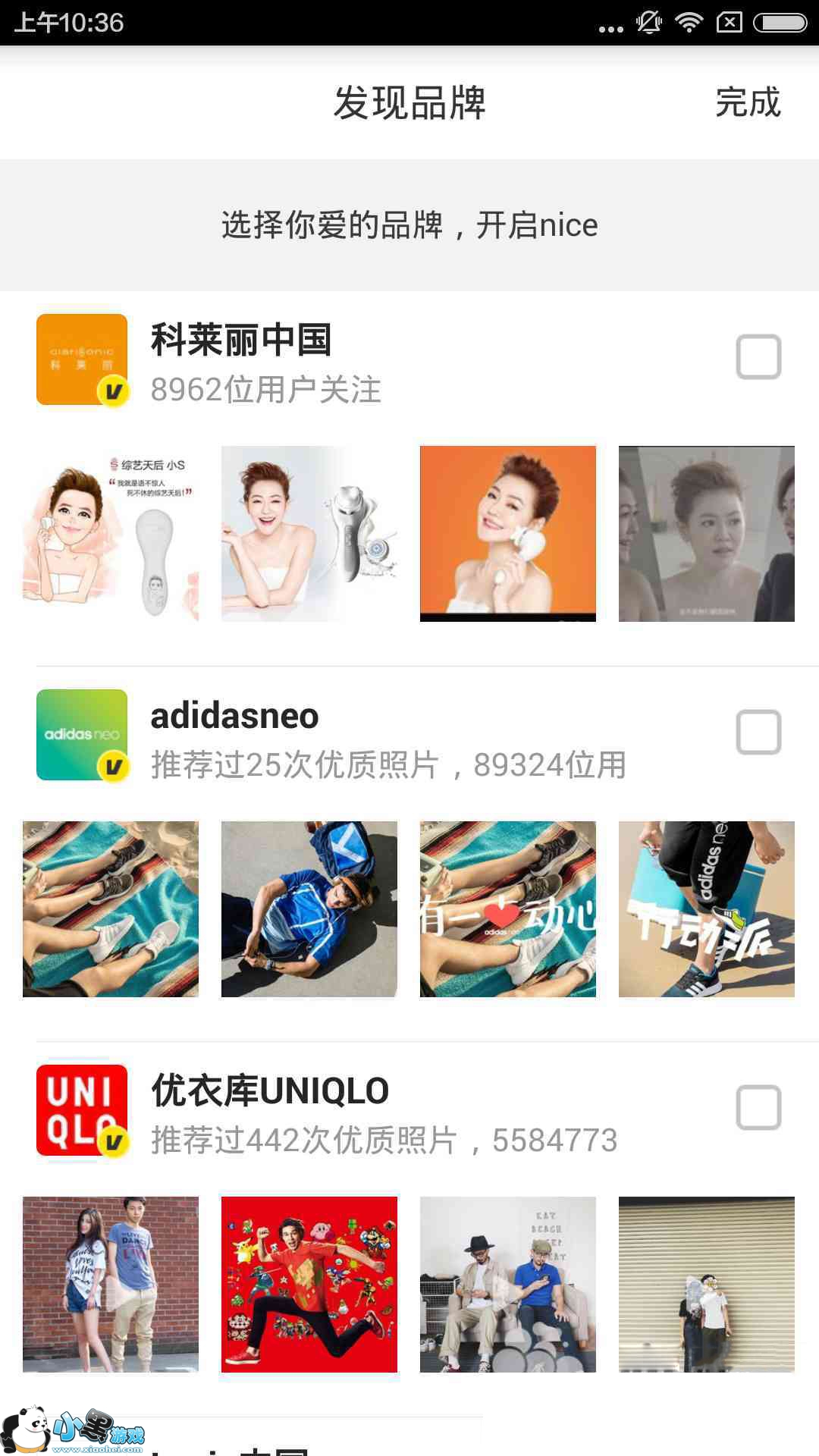
Task: Open adidasneo photo with 有一动心 text
Action: pos(508,909)
